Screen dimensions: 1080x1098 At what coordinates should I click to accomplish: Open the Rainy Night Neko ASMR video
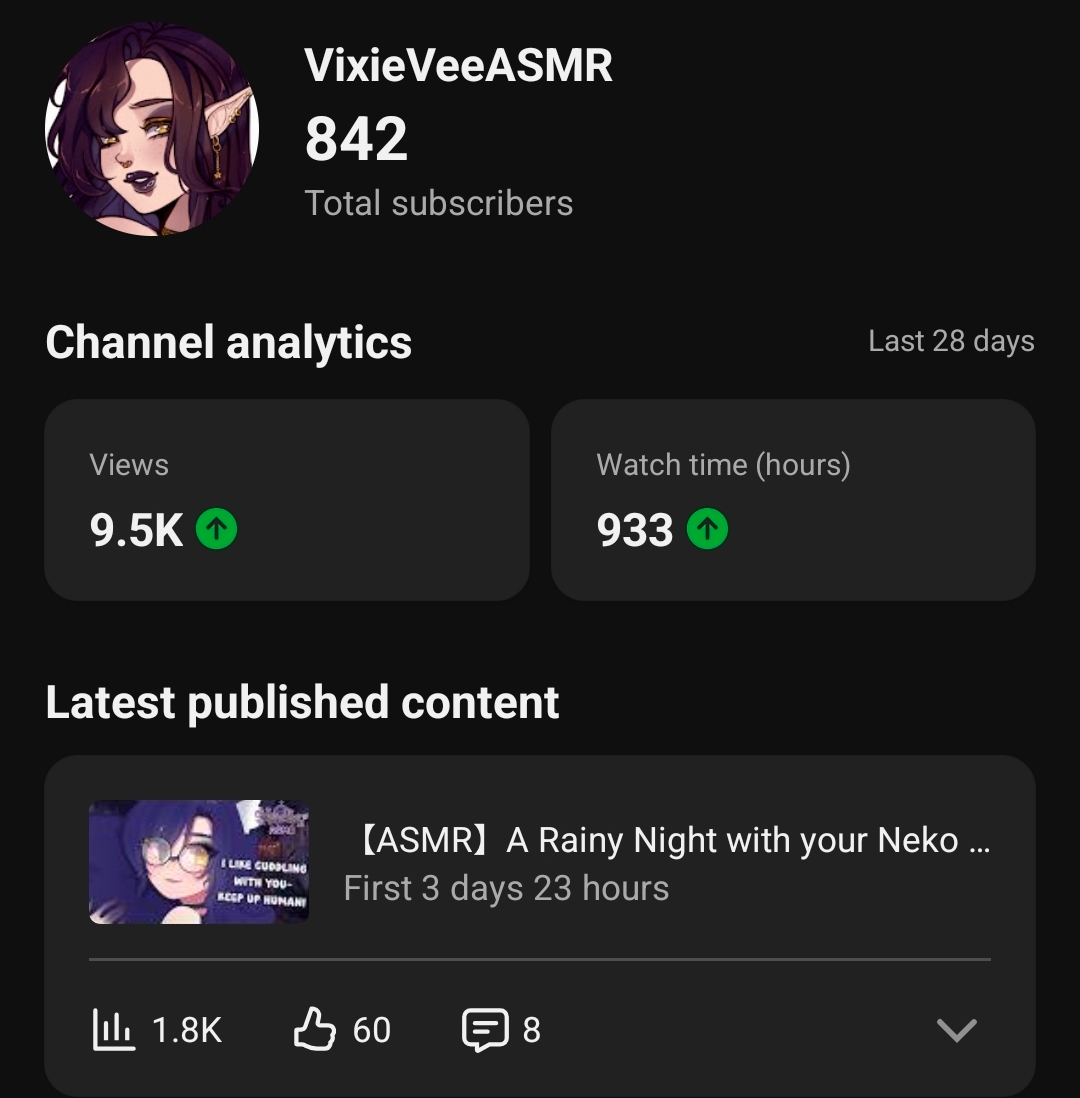click(x=666, y=841)
